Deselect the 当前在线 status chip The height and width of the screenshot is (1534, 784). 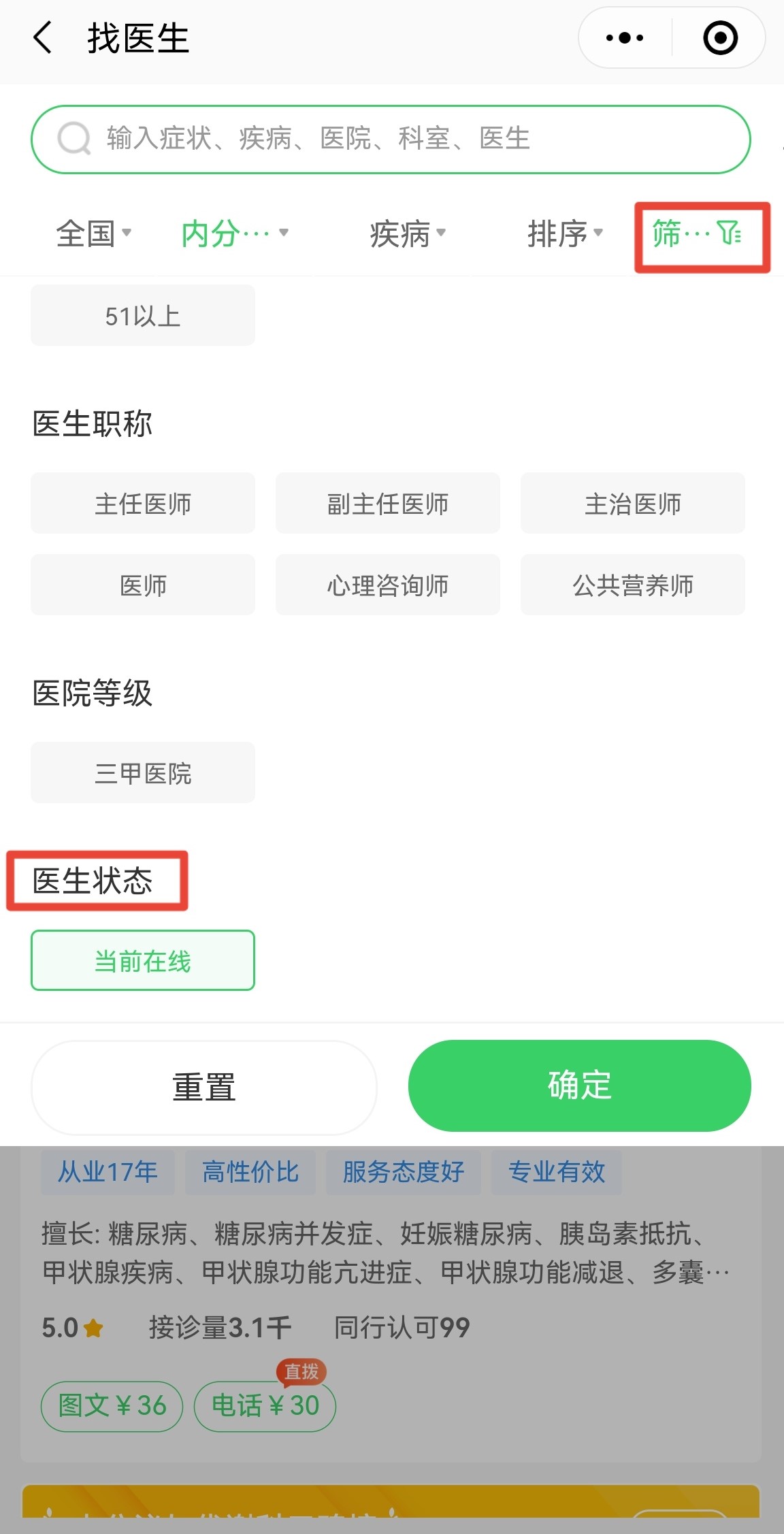pyautogui.click(x=143, y=961)
